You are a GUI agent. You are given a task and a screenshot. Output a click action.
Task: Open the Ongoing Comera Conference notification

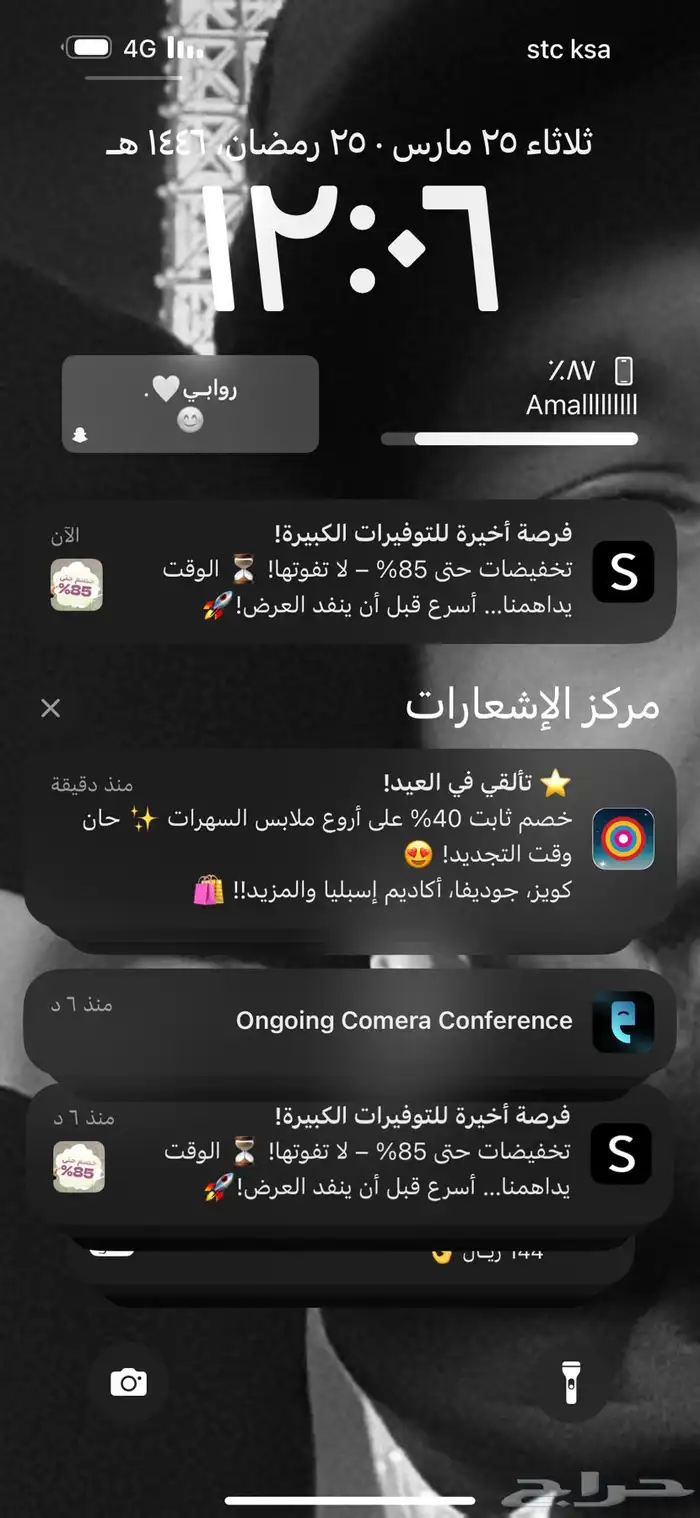pos(350,1021)
